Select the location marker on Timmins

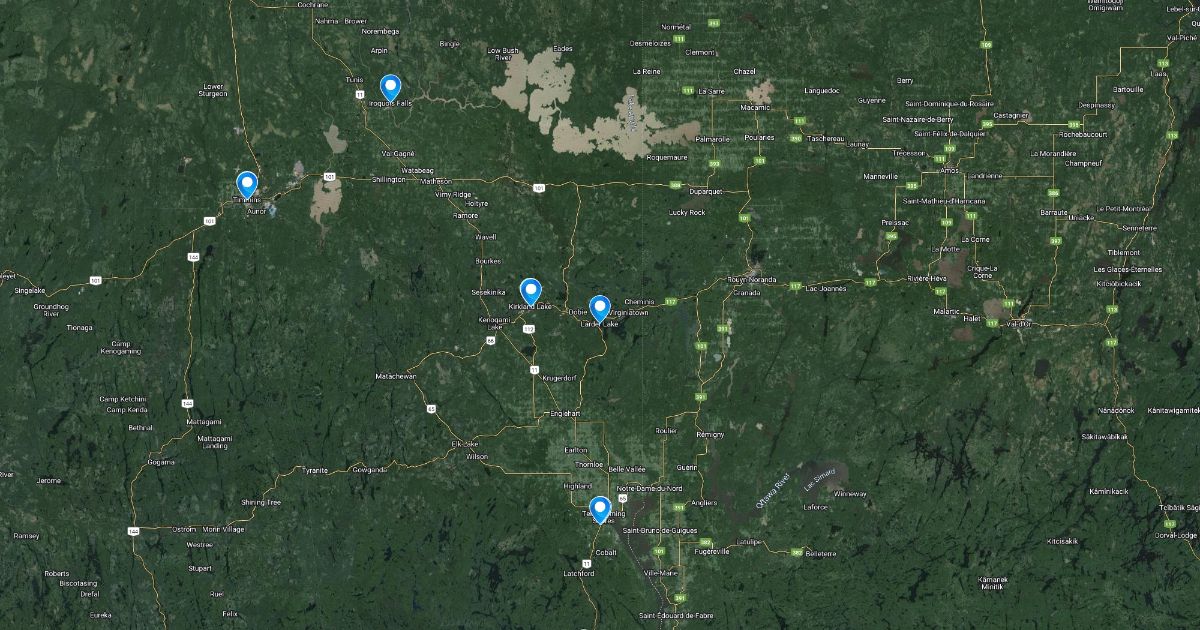click(x=247, y=186)
